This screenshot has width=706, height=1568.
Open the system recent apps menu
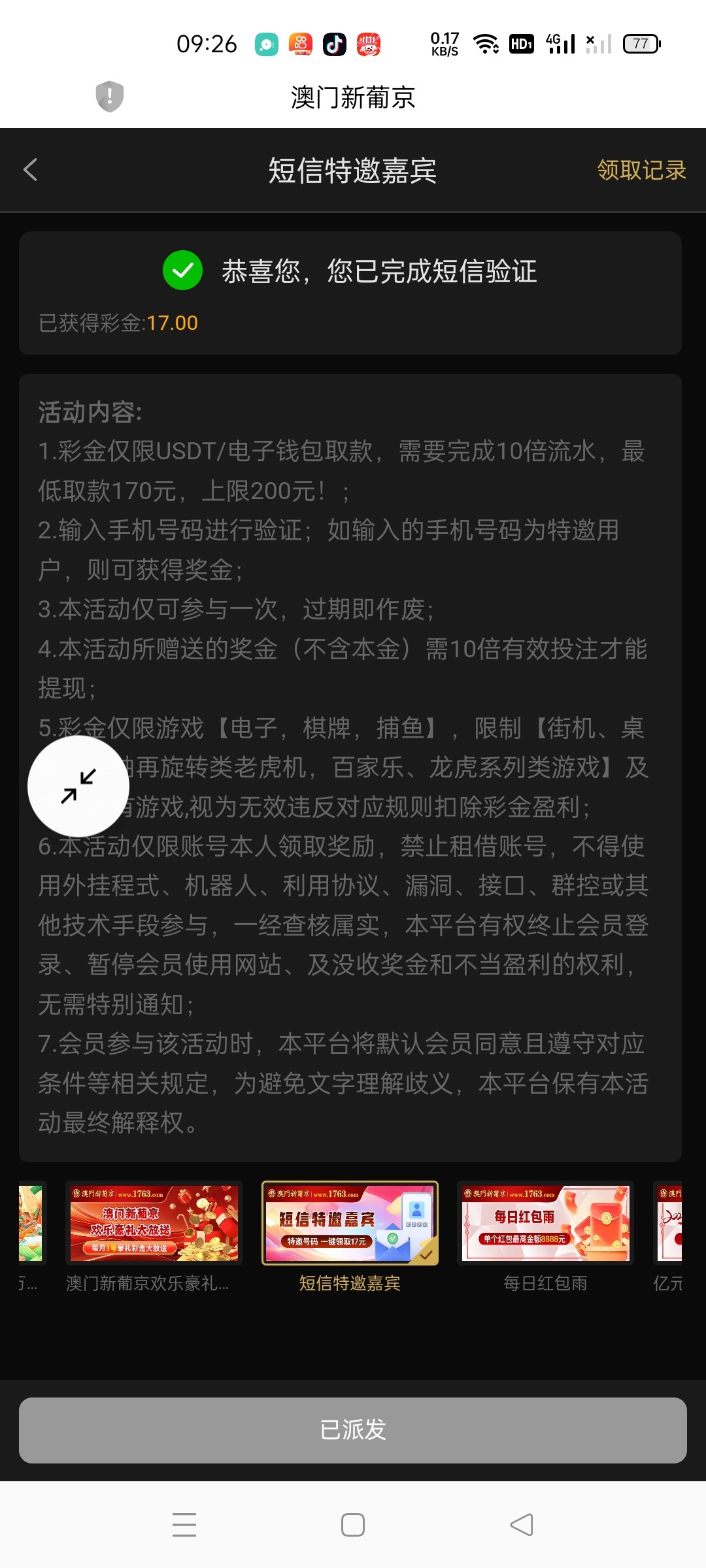click(184, 1525)
